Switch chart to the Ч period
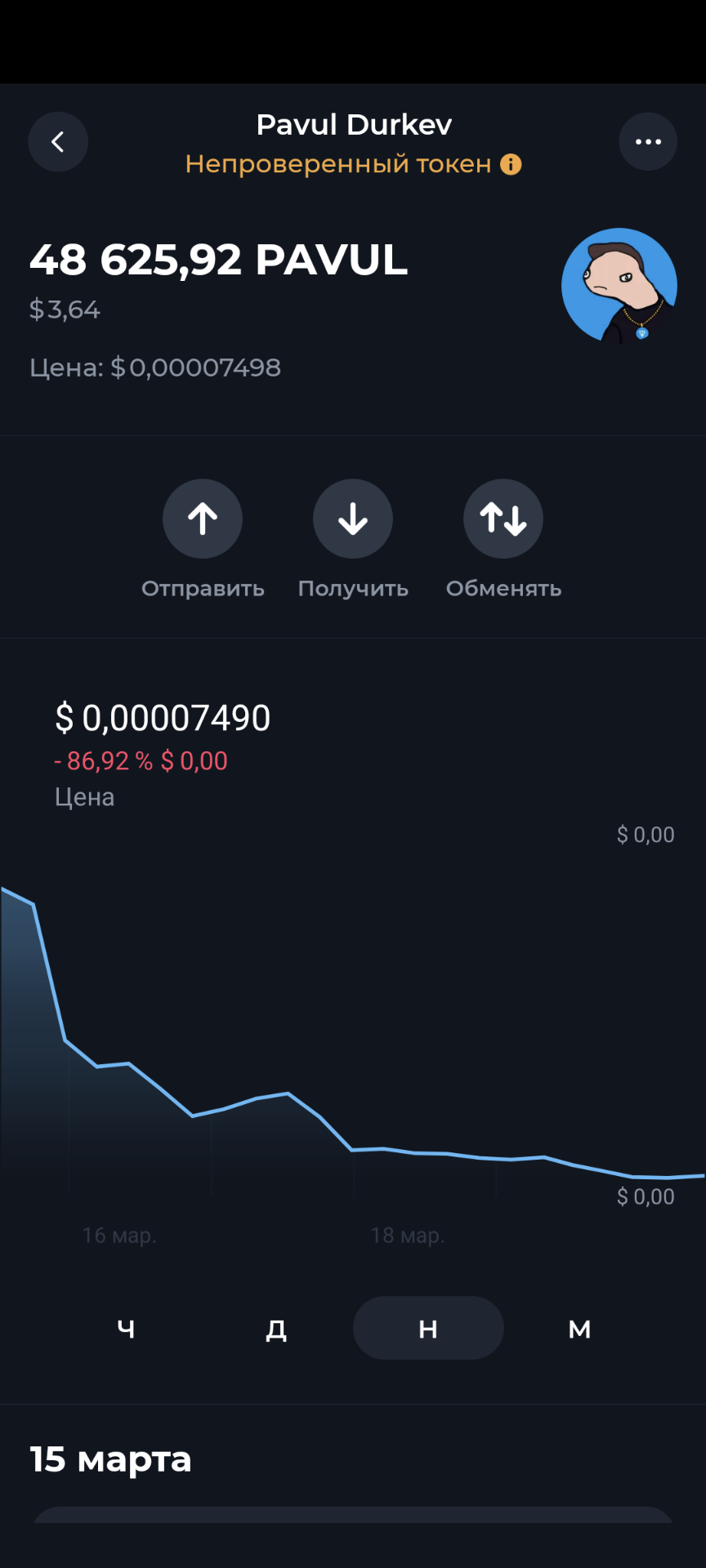This screenshot has width=706, height=1568. [x=126, y=1329]
